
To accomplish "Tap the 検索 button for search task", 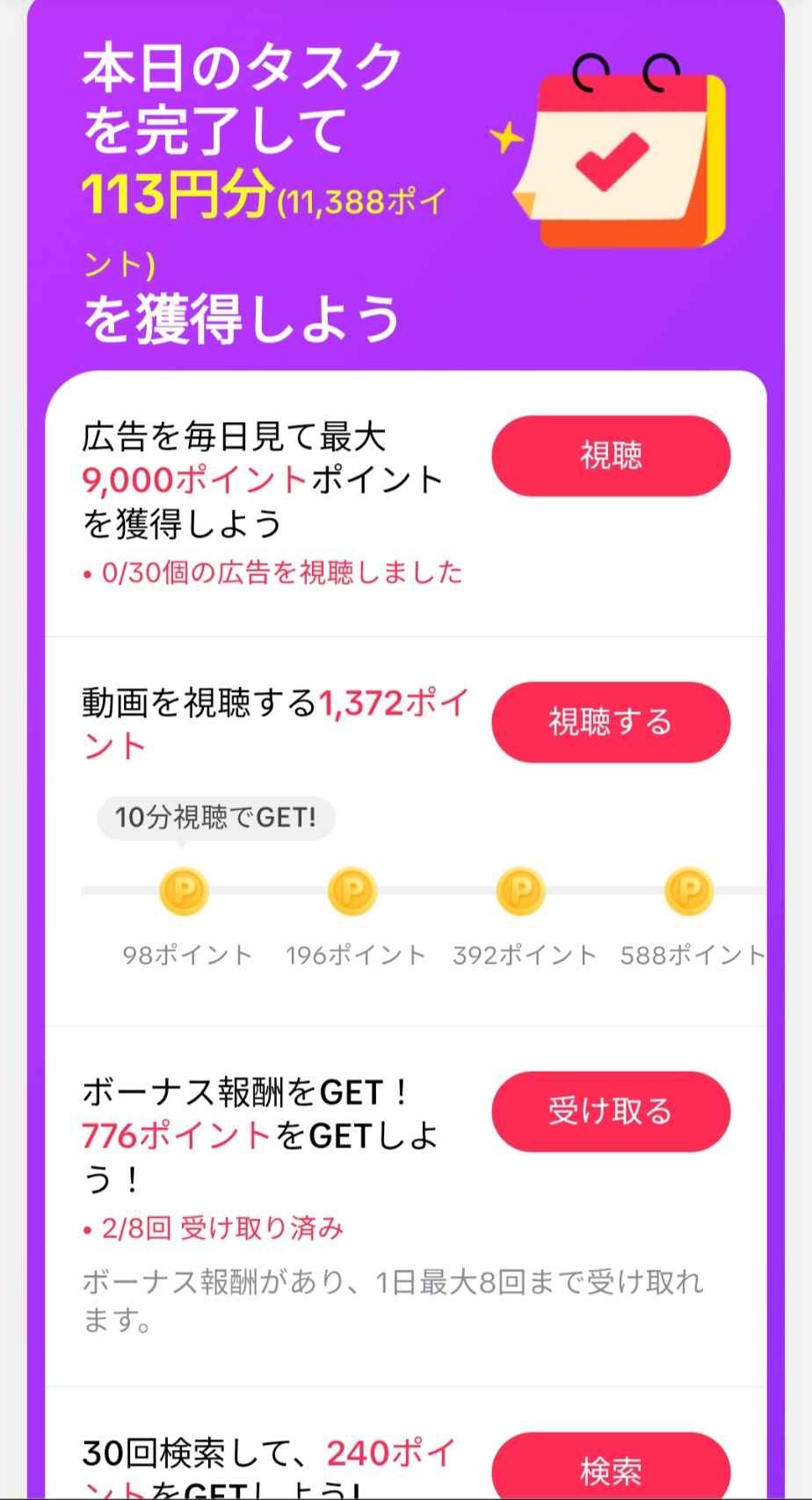I will click(611, 1468).
